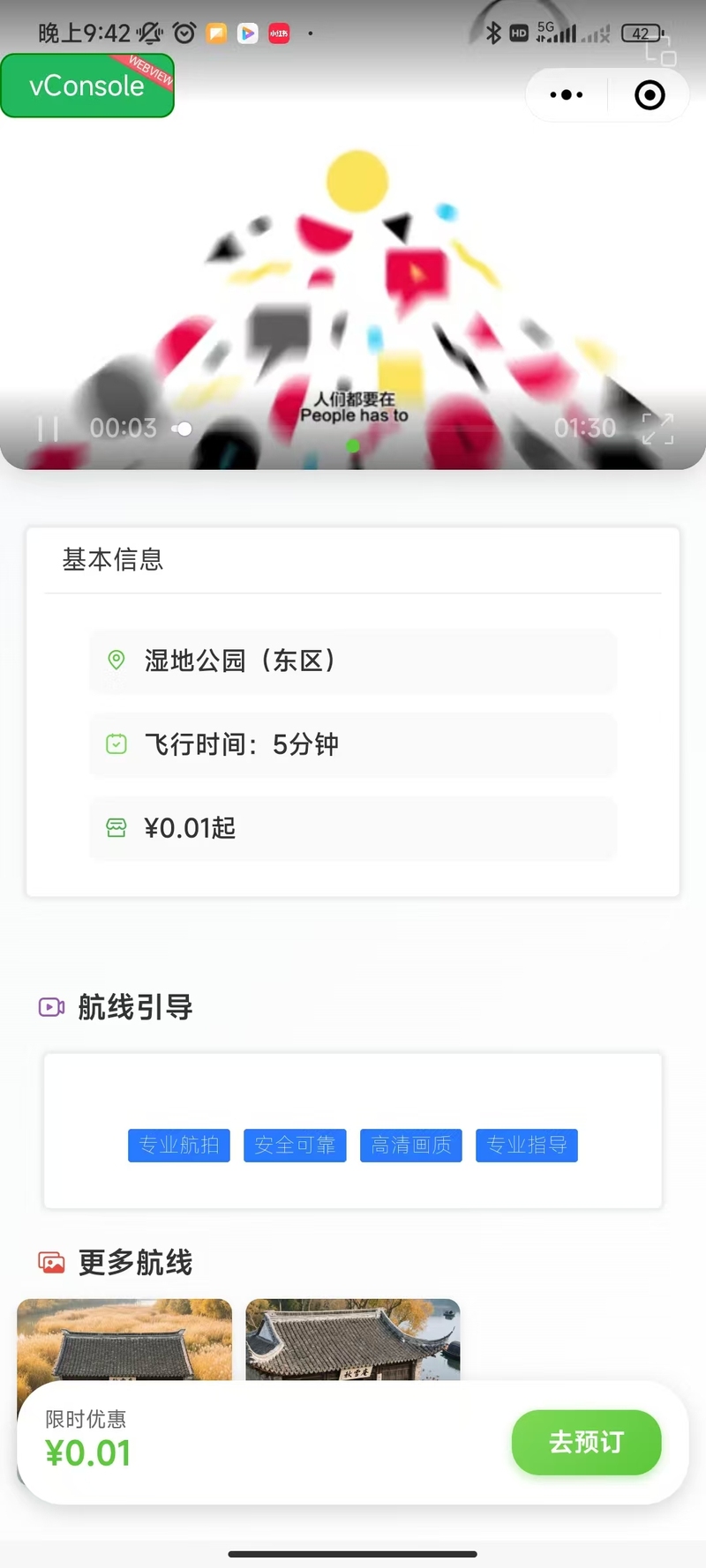This screenshot has height=1568, width=706.
Task: Open the mini program's three-dot menu
Action: pos(566,94)
